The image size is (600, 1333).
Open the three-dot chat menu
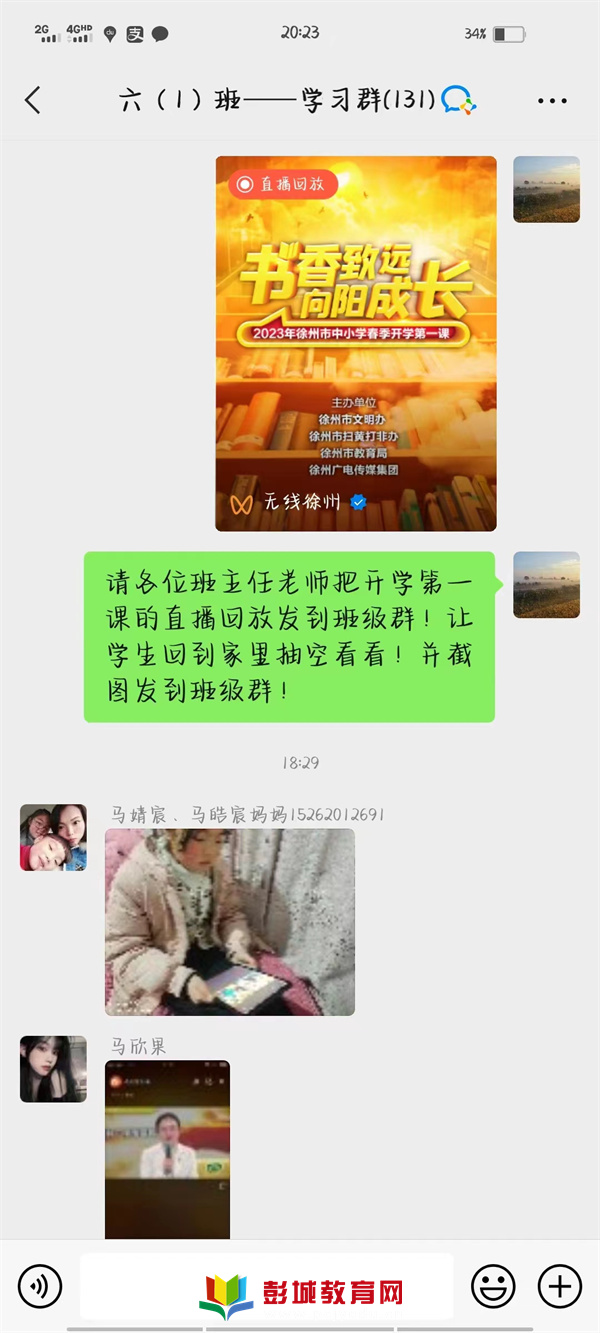point(552,100)
